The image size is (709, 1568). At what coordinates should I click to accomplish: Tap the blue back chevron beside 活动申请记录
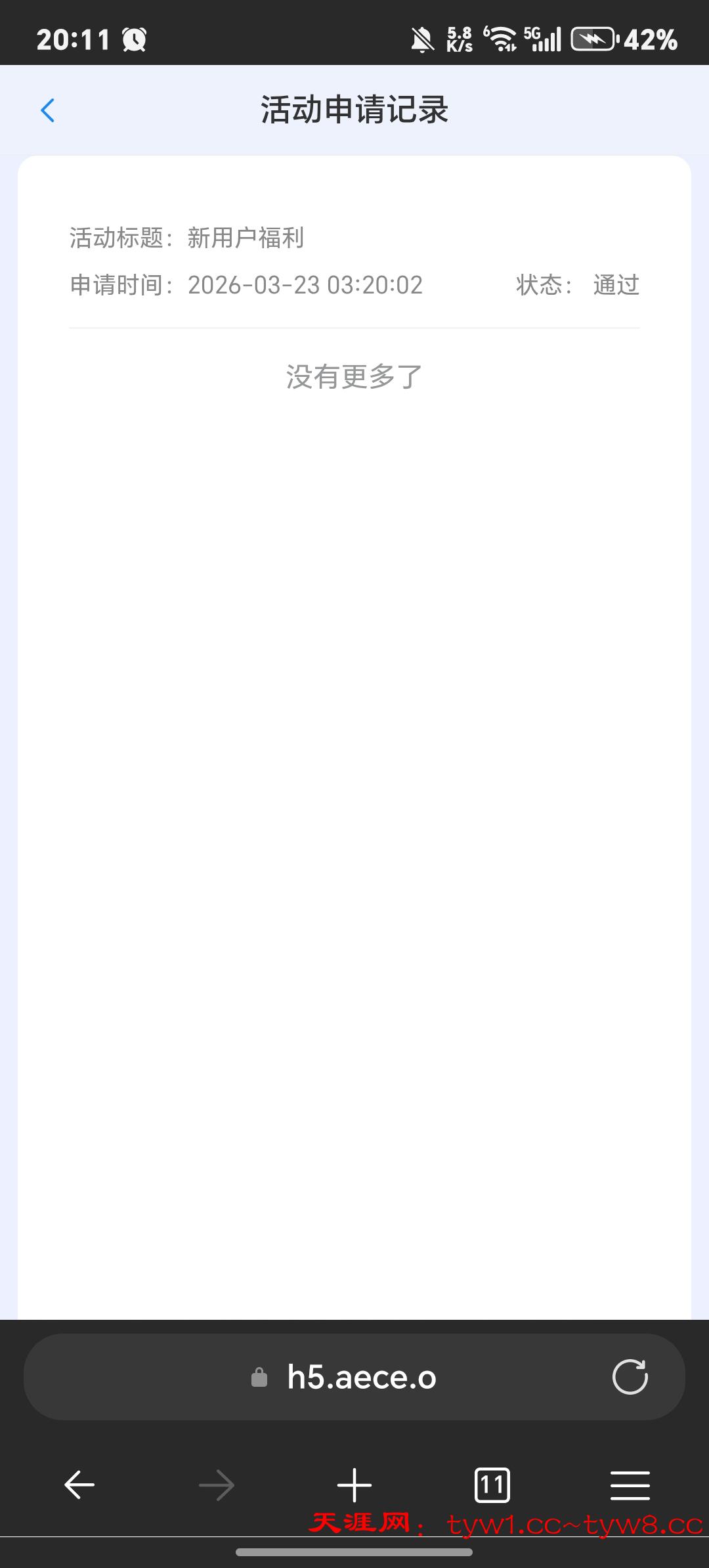pos(47,110)
